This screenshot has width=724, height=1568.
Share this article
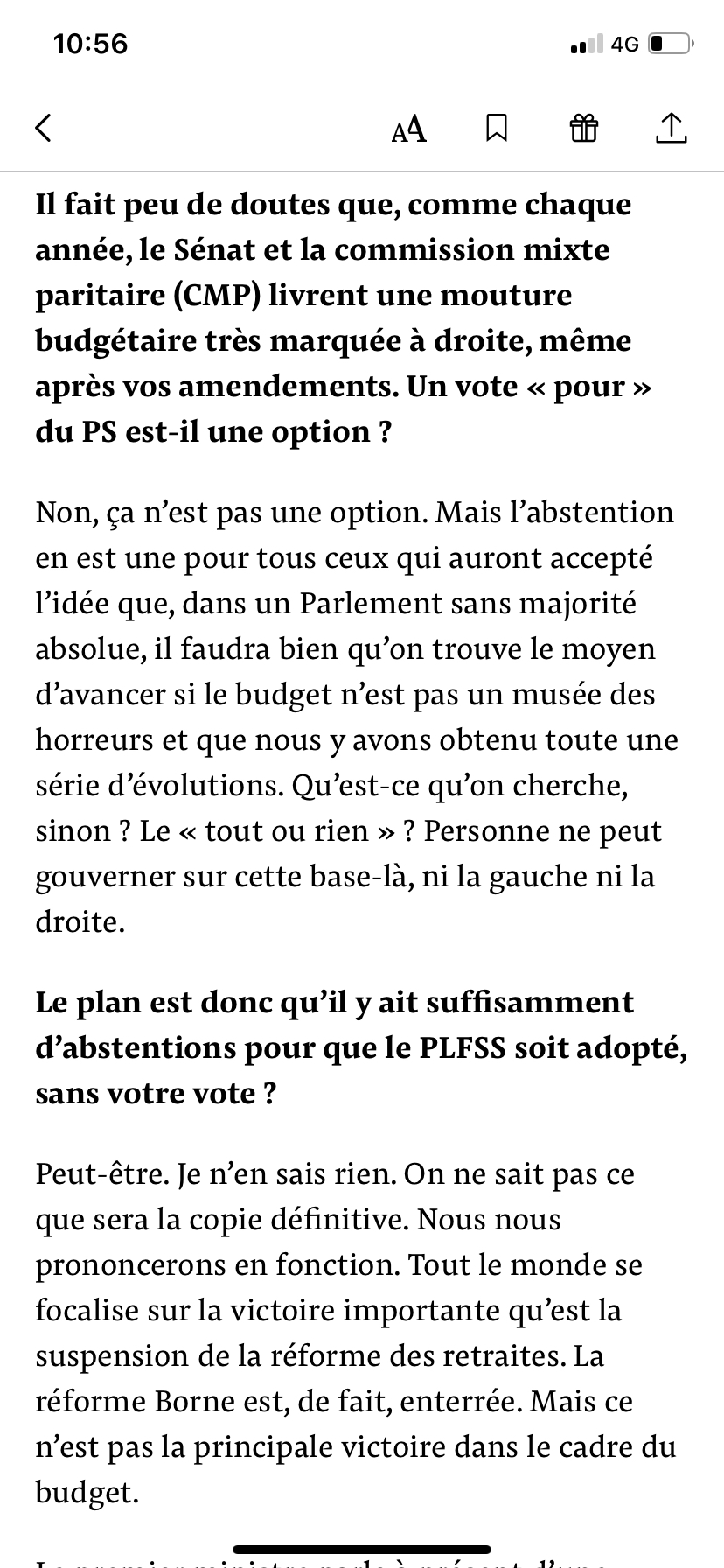click(x=671, y=128)
